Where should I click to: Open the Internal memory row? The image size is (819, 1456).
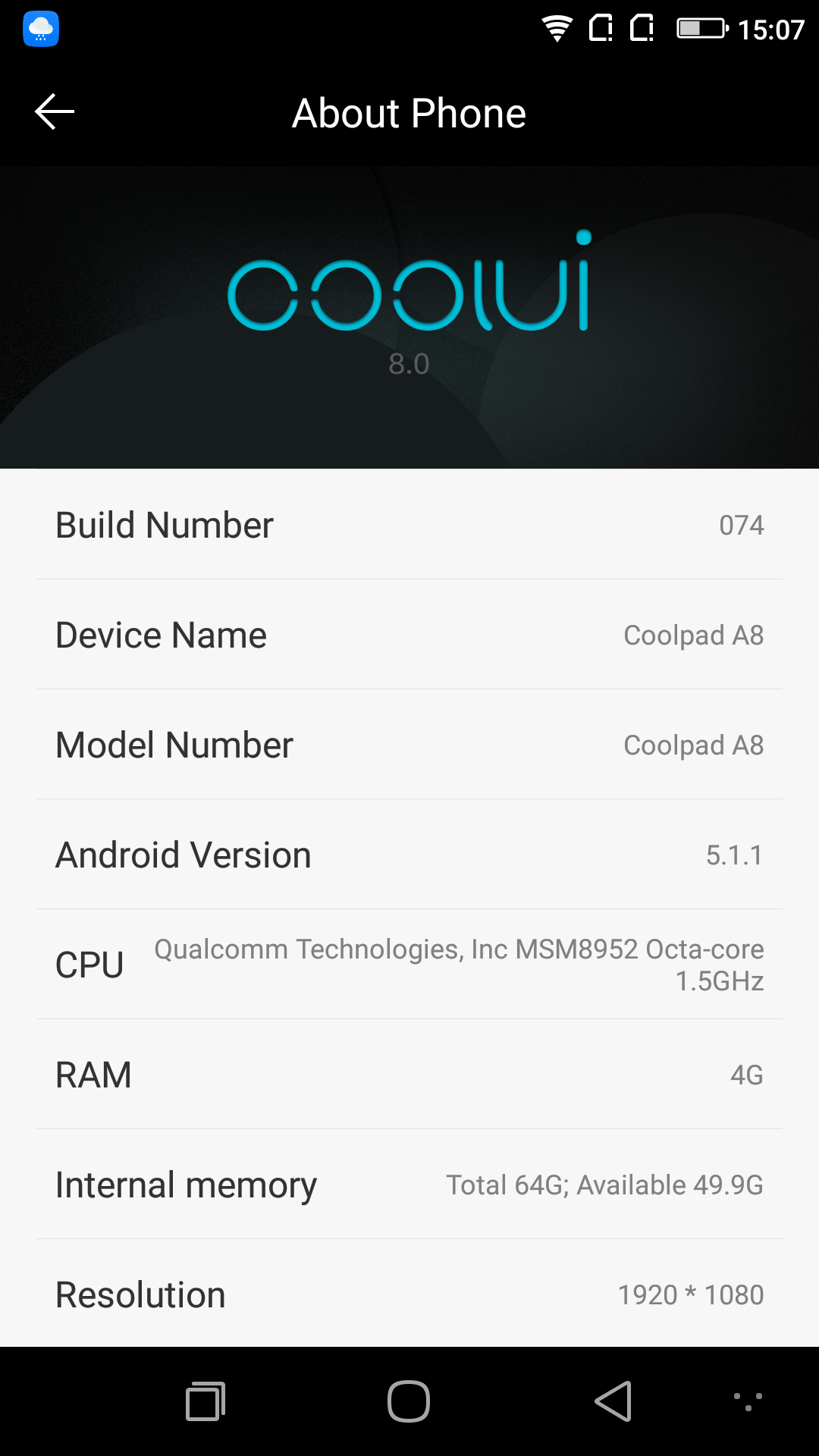[409, 1185]
